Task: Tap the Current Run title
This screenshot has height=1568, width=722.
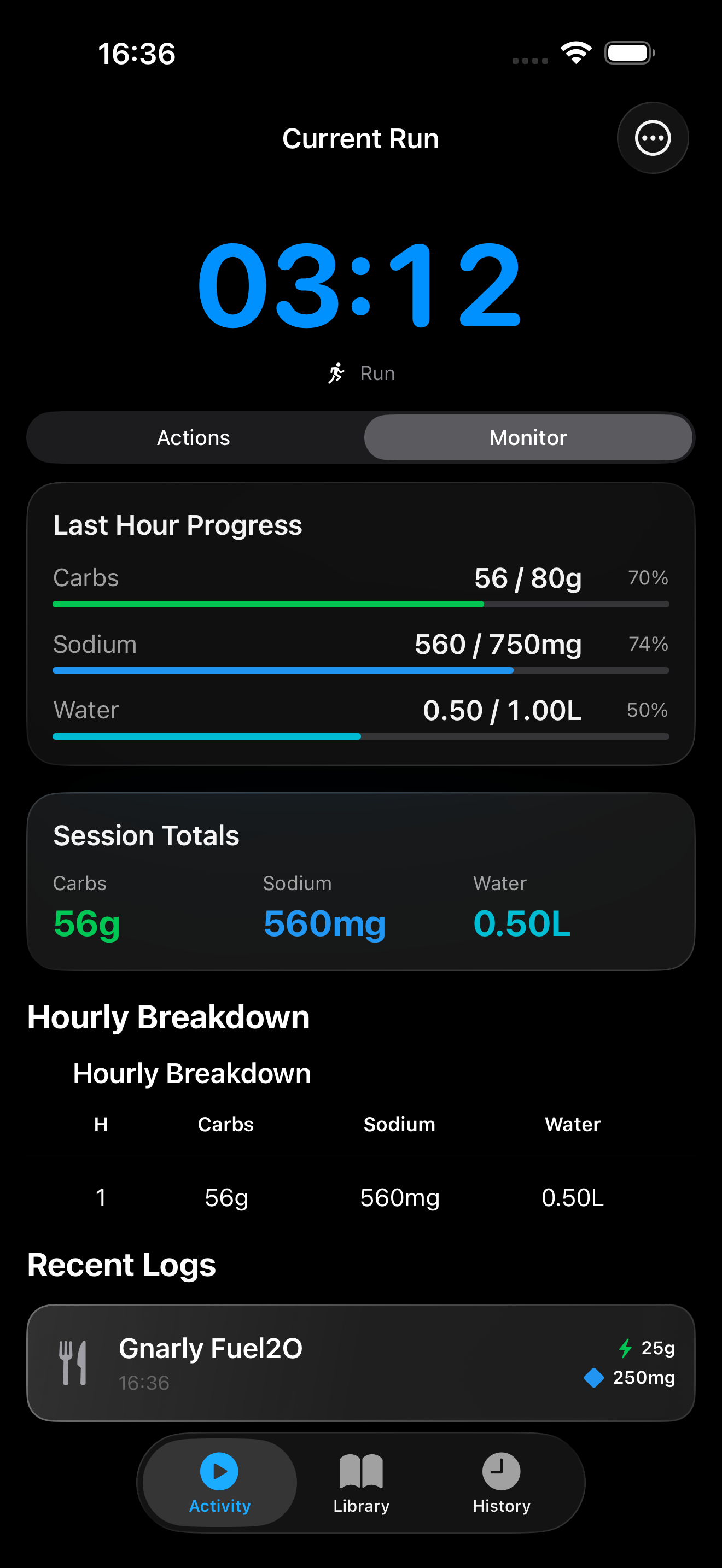Action: 360,138
